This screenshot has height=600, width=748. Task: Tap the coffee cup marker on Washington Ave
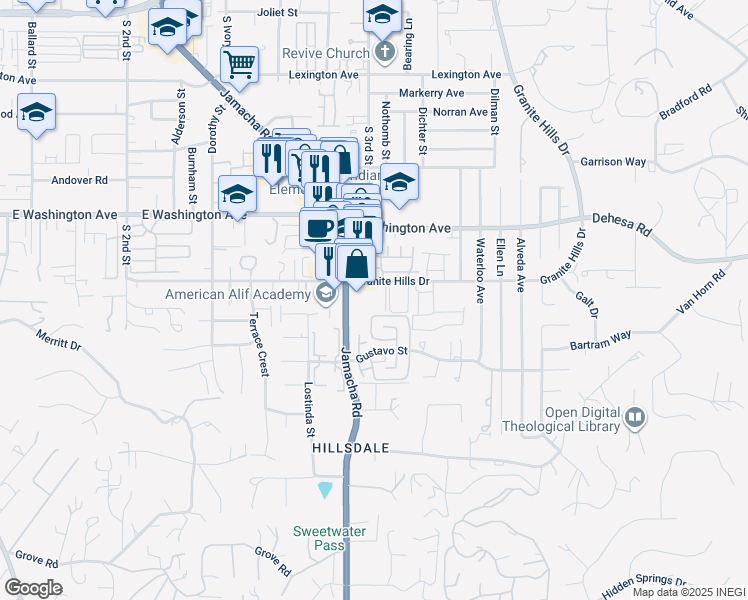click(x=318, y=227)
